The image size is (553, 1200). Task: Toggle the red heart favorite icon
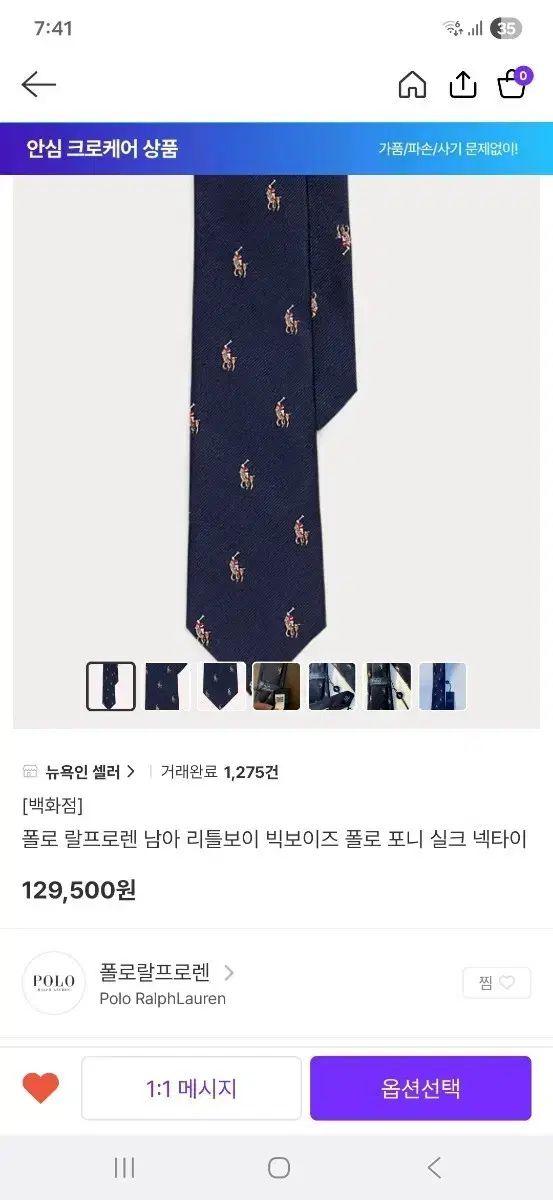(41, 1088)
